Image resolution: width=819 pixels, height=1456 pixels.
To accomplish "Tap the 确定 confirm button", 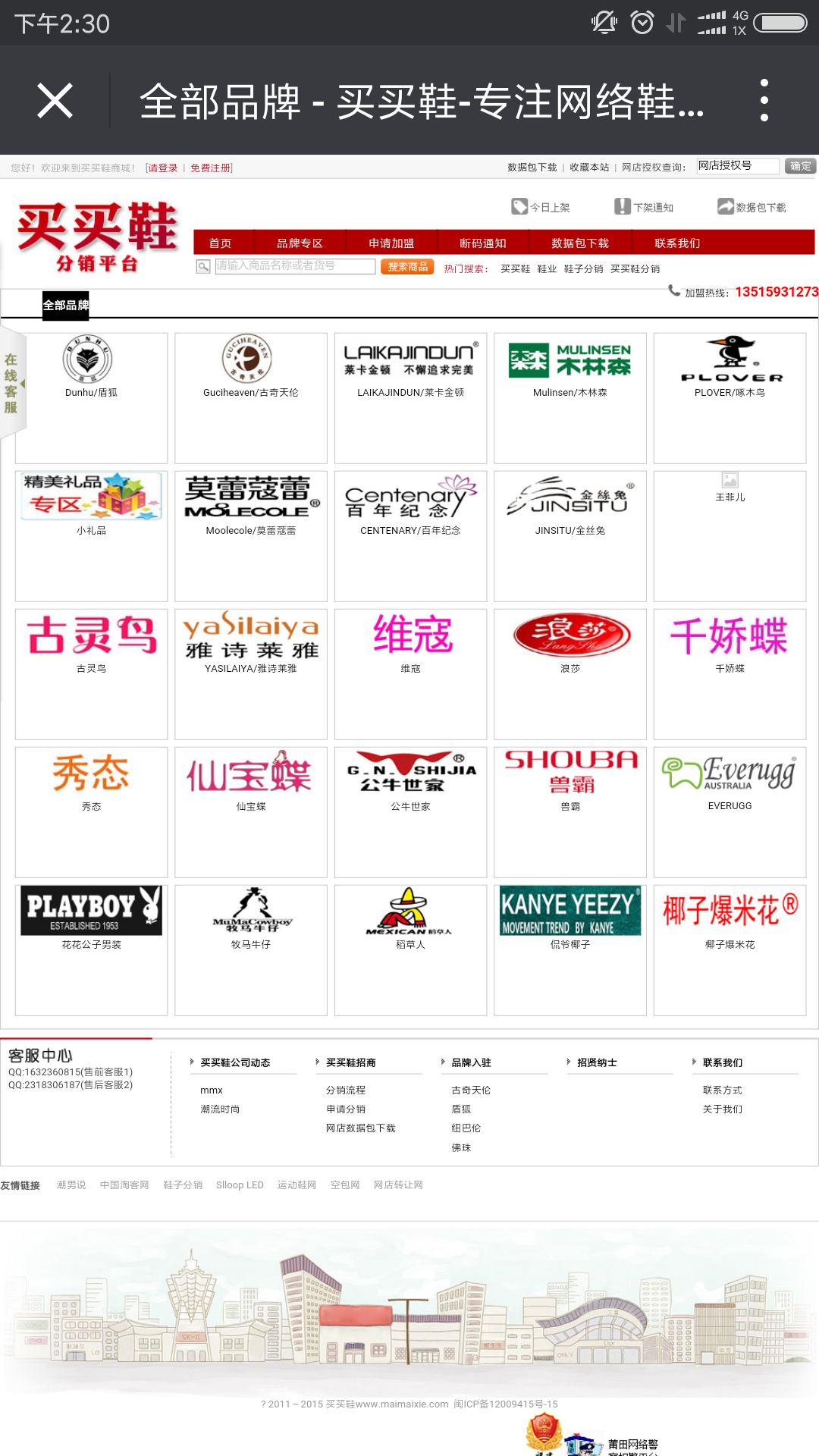I will click(x=800, y=166).
